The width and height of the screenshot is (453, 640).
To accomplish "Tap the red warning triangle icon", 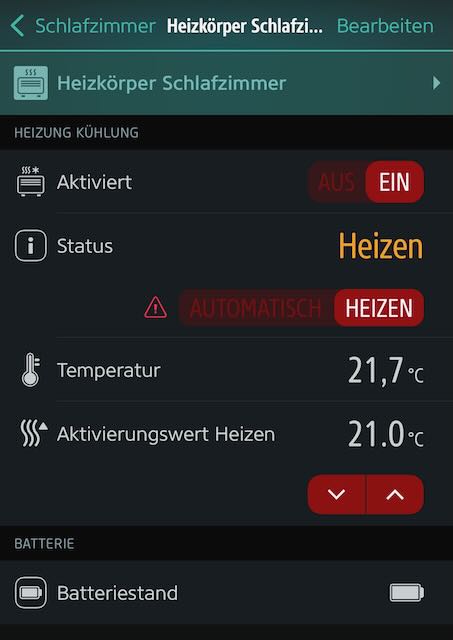I will [155, 307].
